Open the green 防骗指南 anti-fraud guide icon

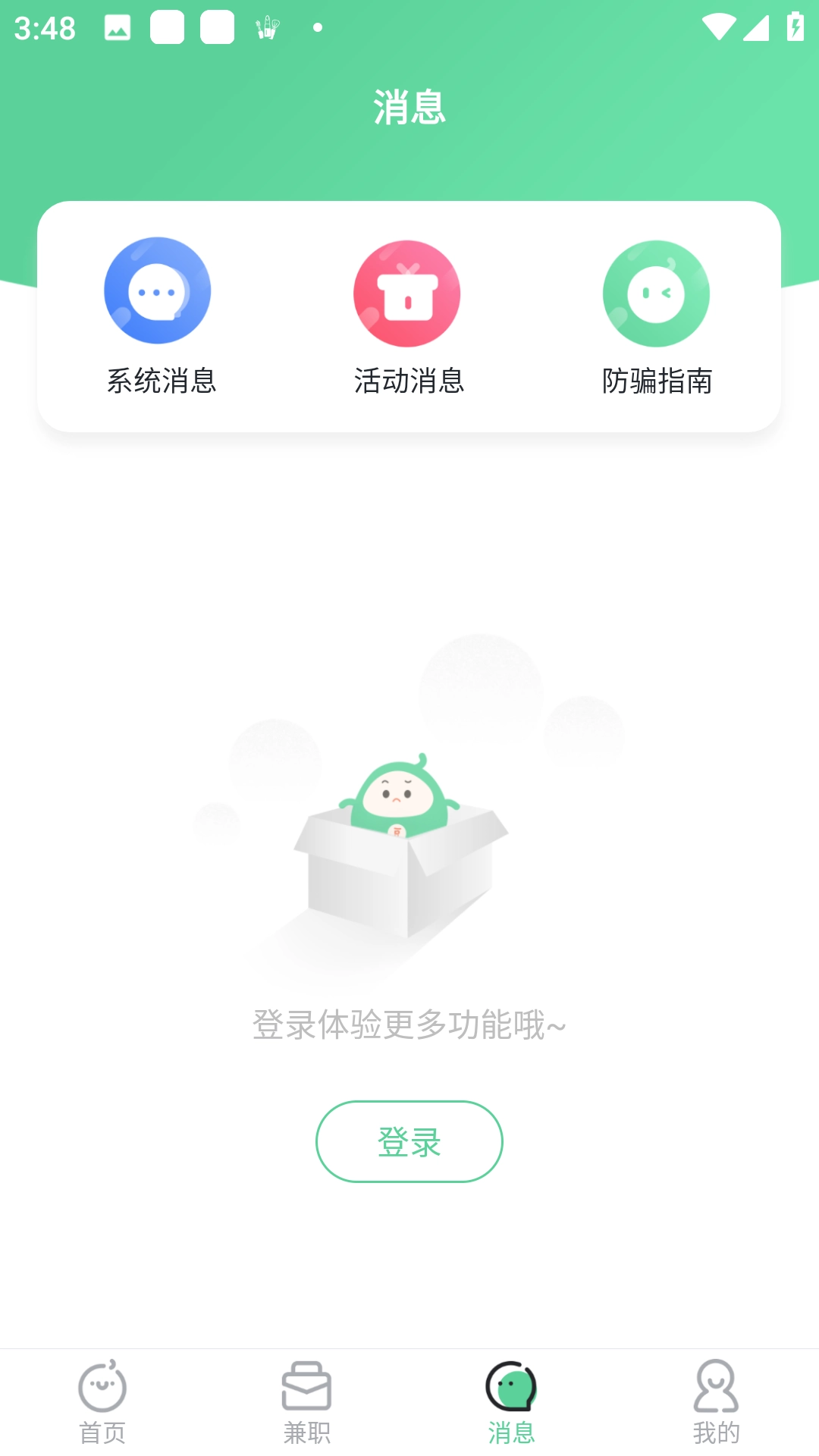coord(656,293)
